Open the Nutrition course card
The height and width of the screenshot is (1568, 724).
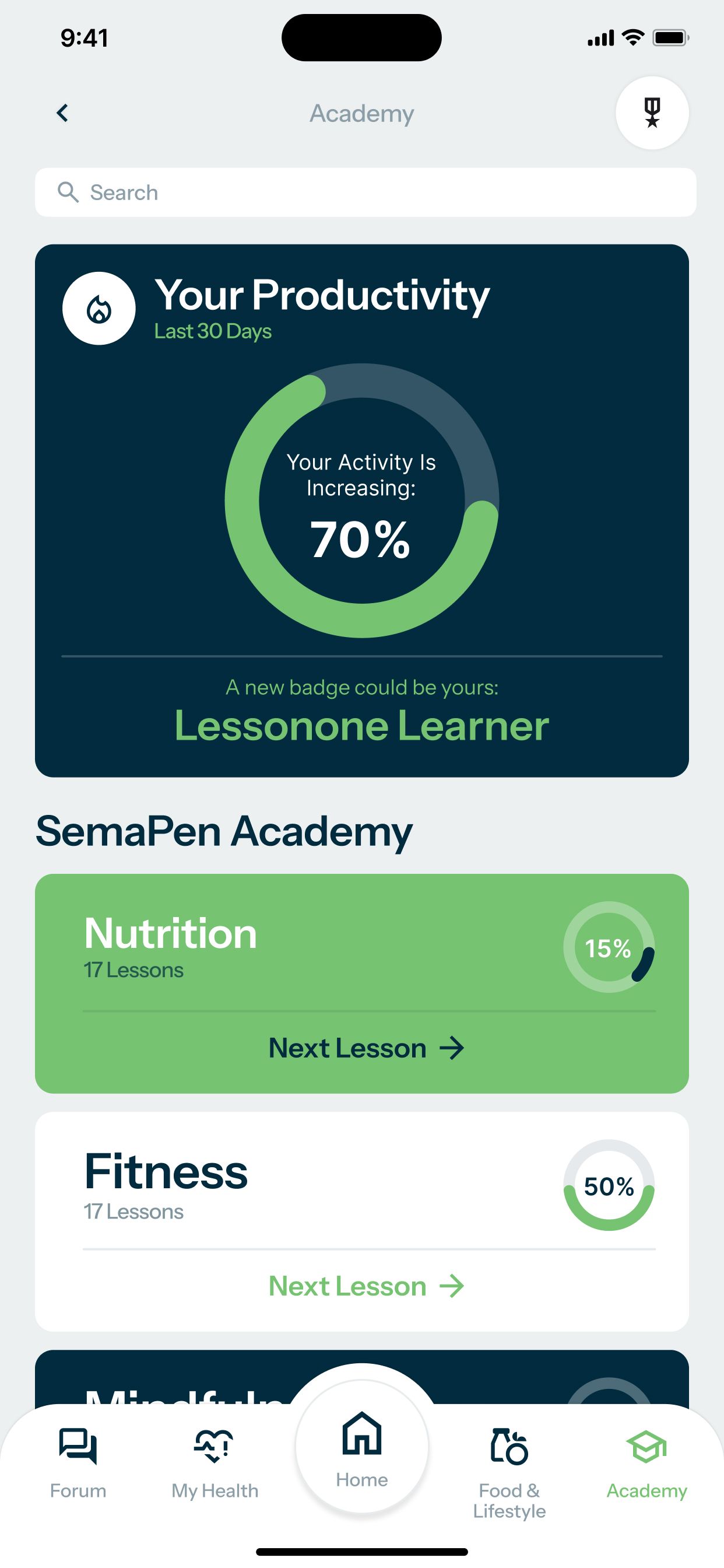pyautogui.click(x=304, y=947)
